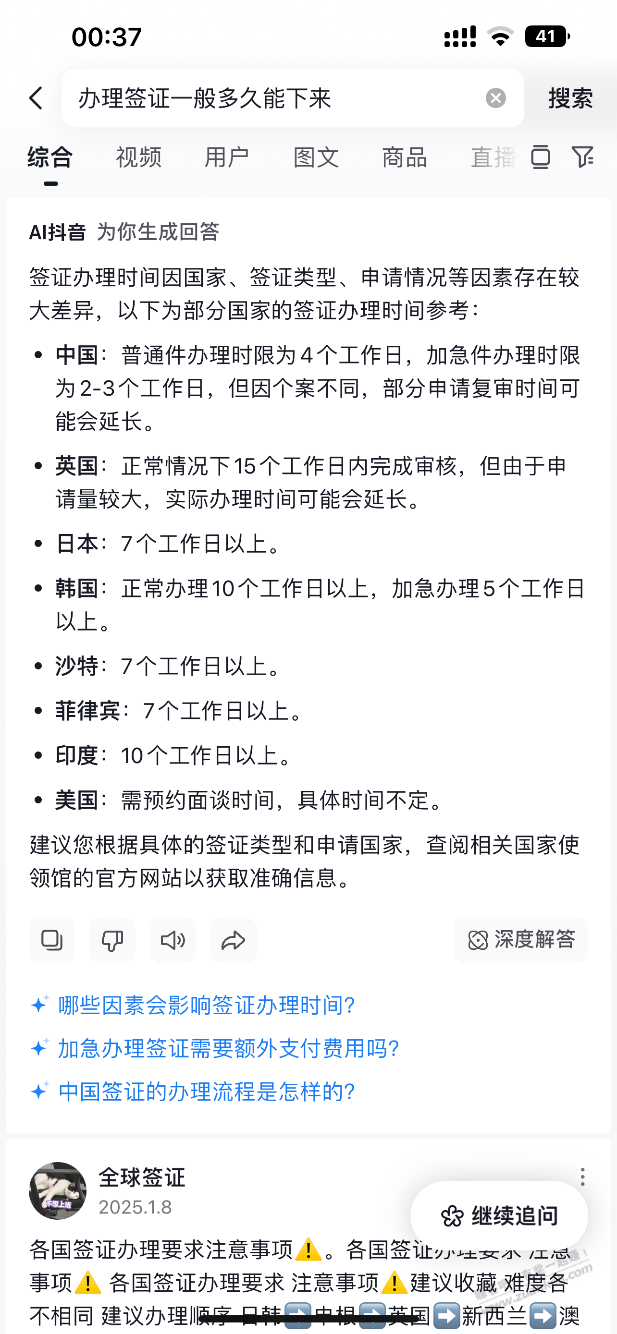Tap 继续追问 floating button
This screenshot has height=1334, width=617.
(500, 1216)
